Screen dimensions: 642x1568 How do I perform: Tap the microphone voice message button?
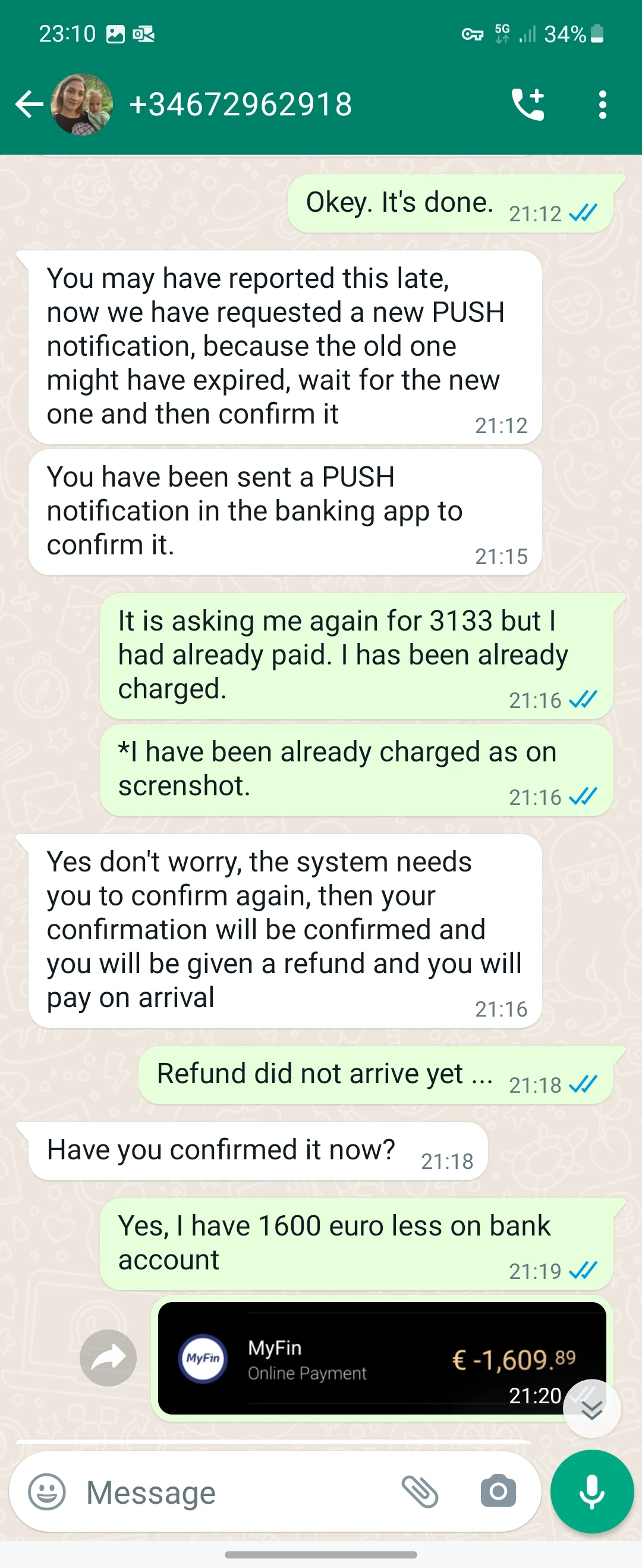point(591,1492)
